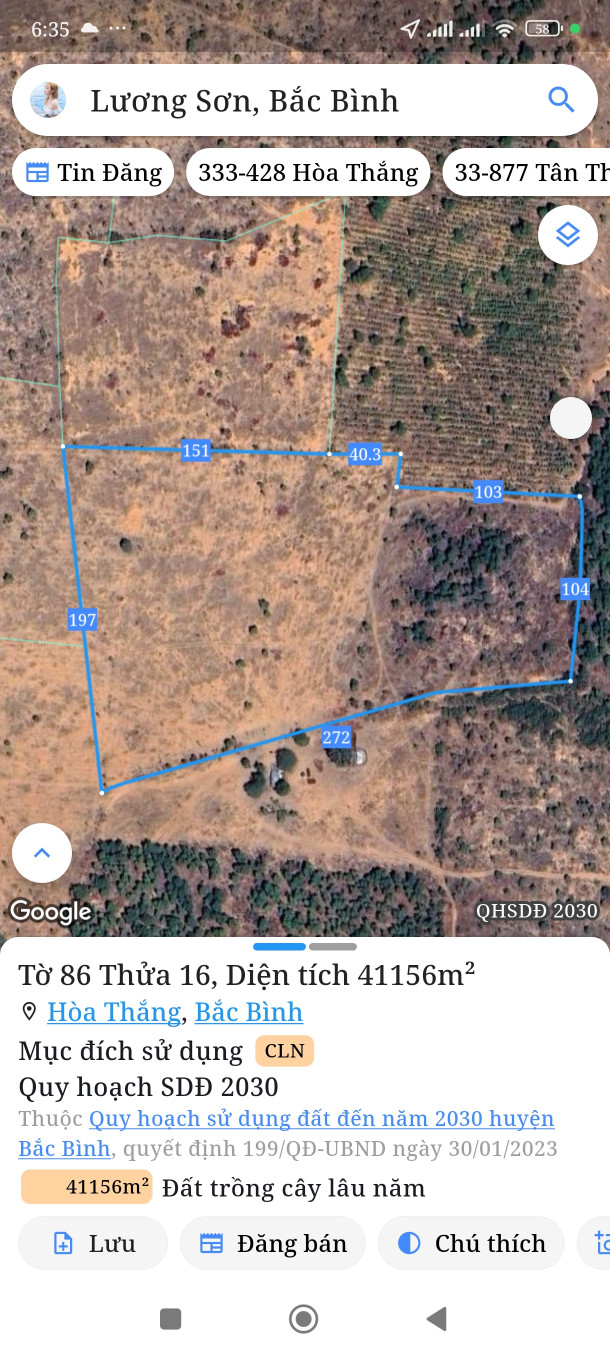Open the profile avatar in search bar
The height and width of the screenshot is (1356, 610).
click(x=48, y=100)
